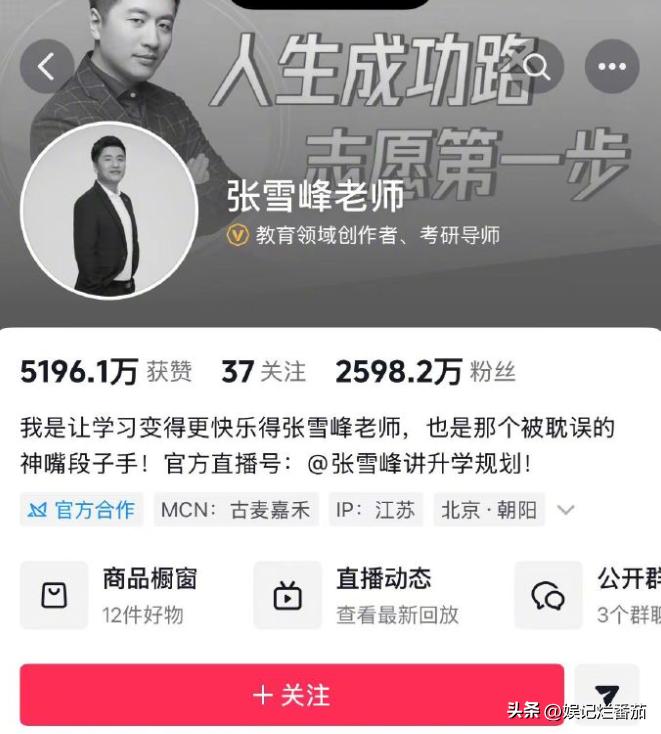The image size is (661, 734).
Task: Go back using the arrow icon
Action: [x=46, y=67]
